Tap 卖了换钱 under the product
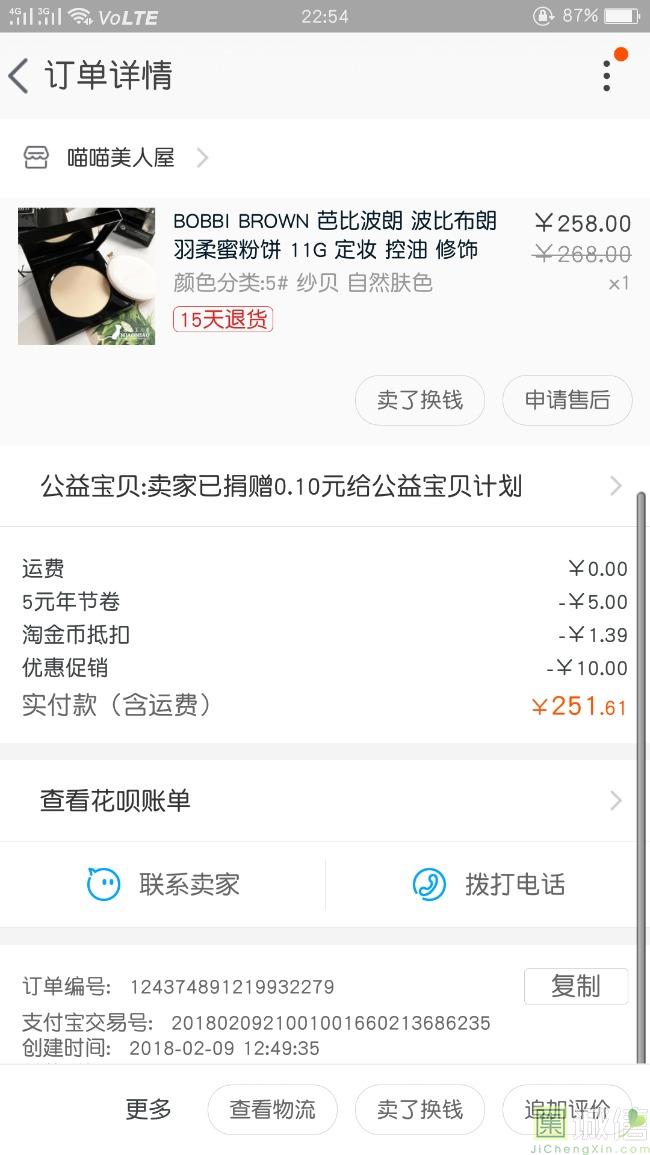Viewport: 650px width, 1155px height. point(420,400)
